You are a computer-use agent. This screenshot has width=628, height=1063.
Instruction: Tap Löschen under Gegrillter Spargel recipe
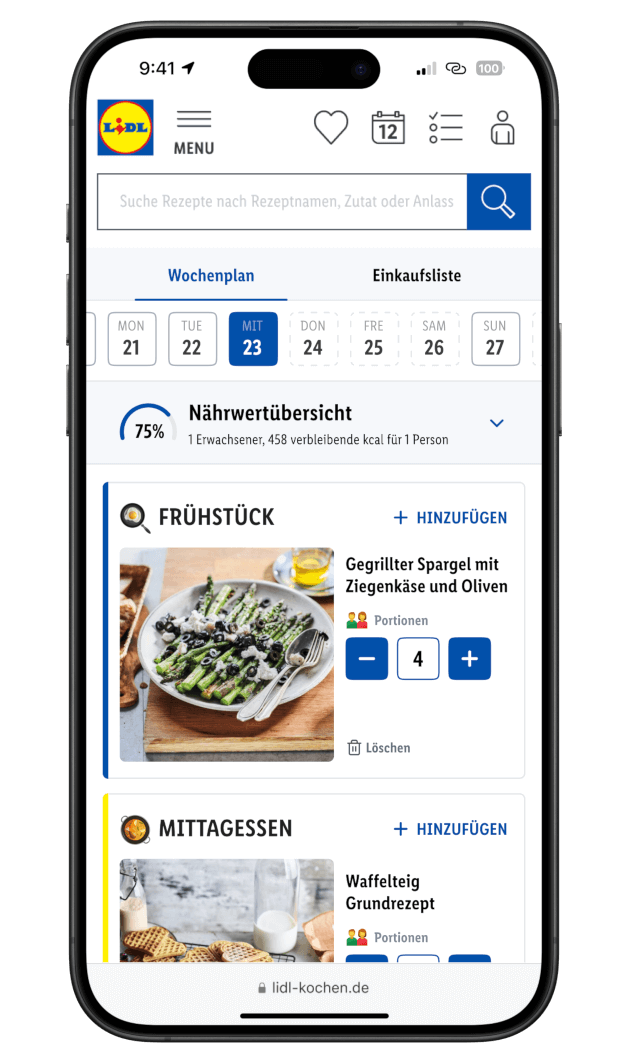pyautogui.click(x=379, y=748)
